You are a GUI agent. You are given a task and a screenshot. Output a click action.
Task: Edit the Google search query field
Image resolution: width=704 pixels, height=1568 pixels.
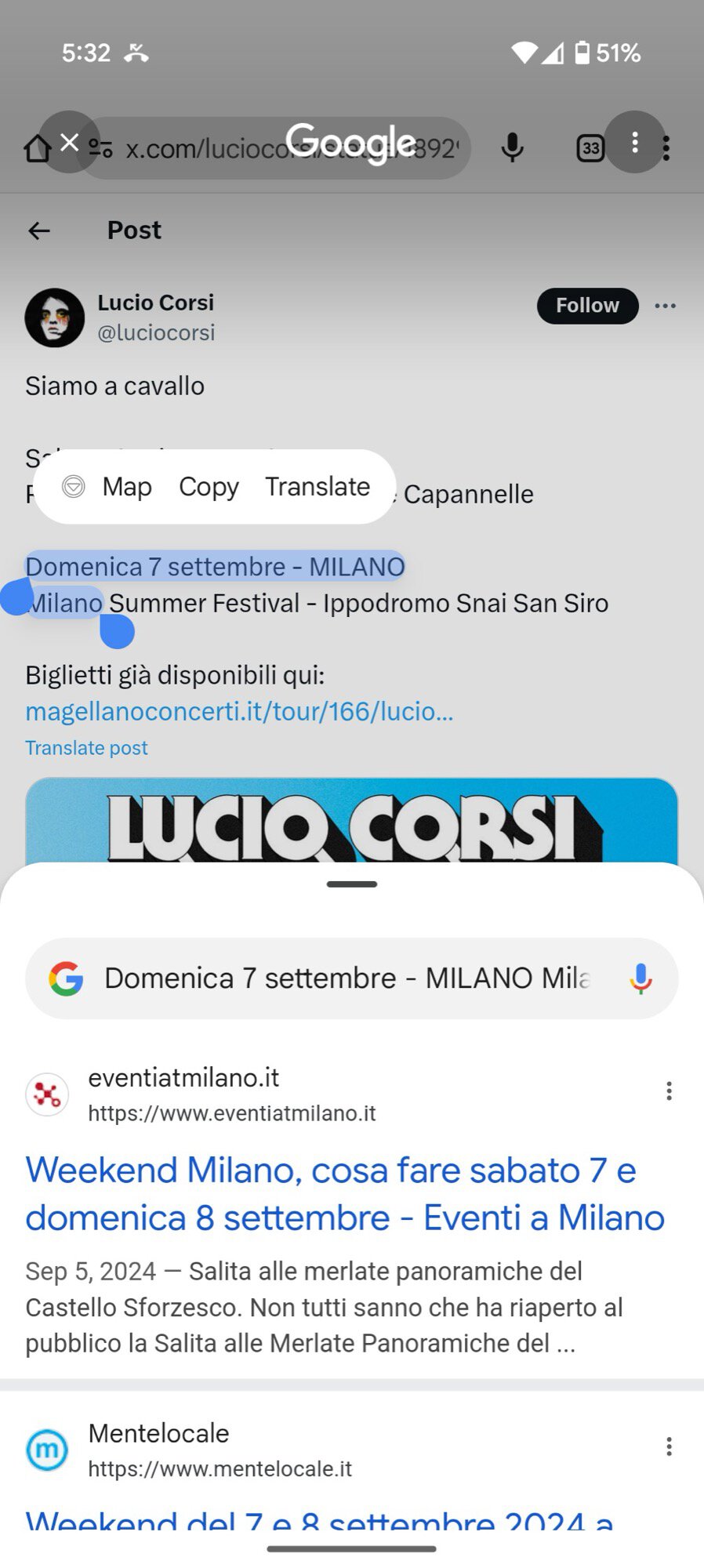tap(345, 978)
